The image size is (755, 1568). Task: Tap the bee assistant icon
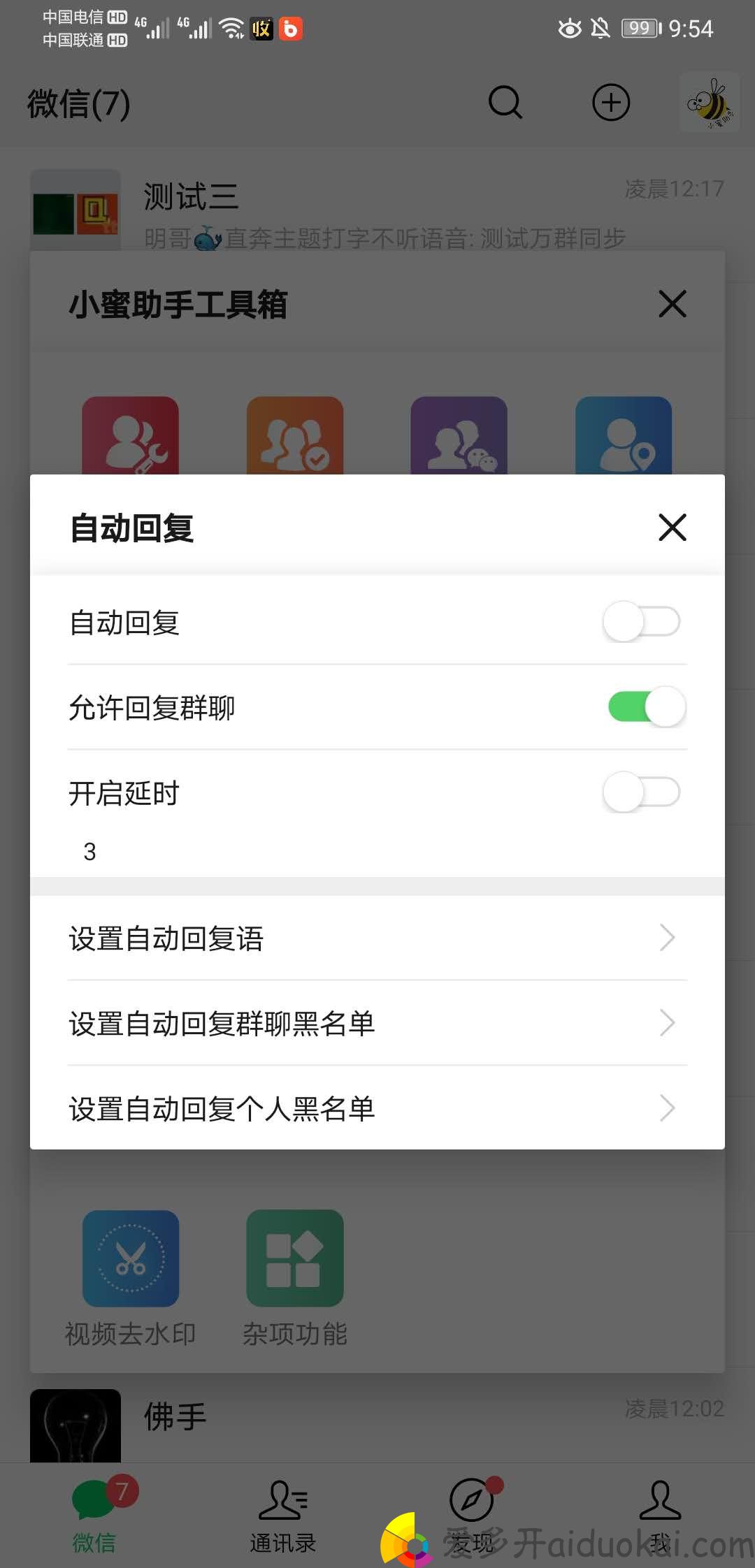[x=710, y=103]
